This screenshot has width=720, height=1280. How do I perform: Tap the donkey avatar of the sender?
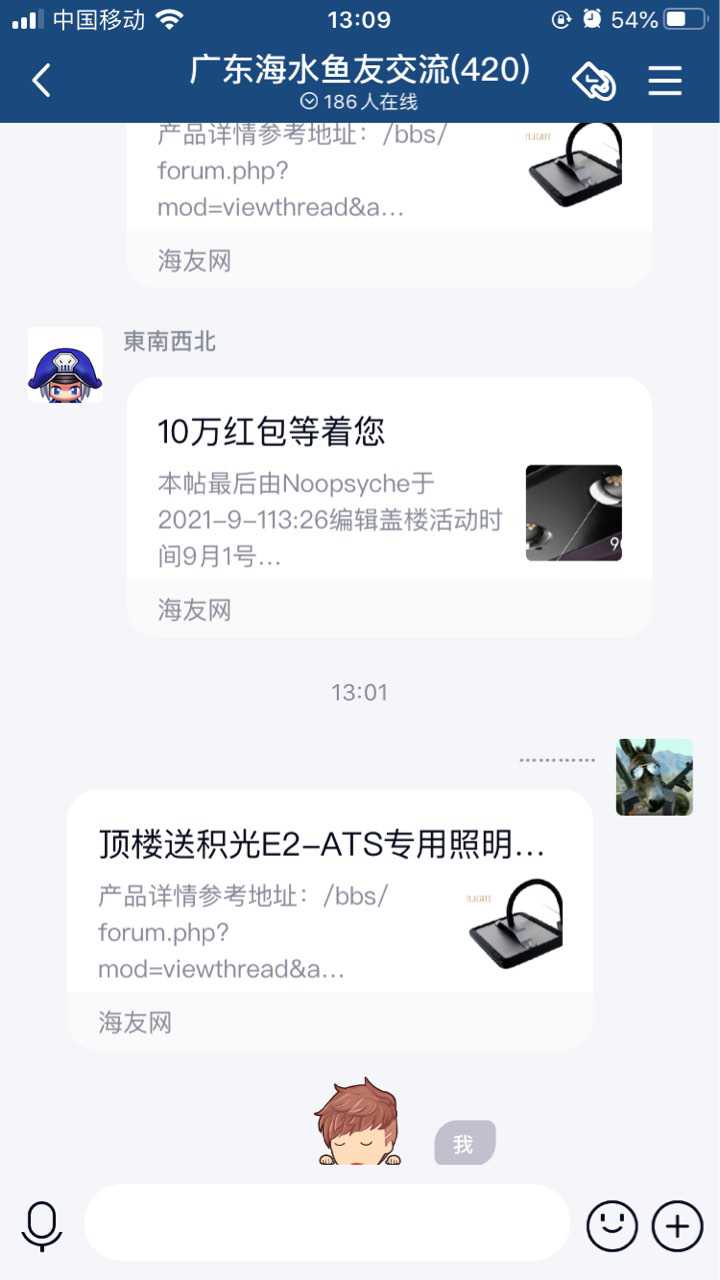click(x=654, y=777)
